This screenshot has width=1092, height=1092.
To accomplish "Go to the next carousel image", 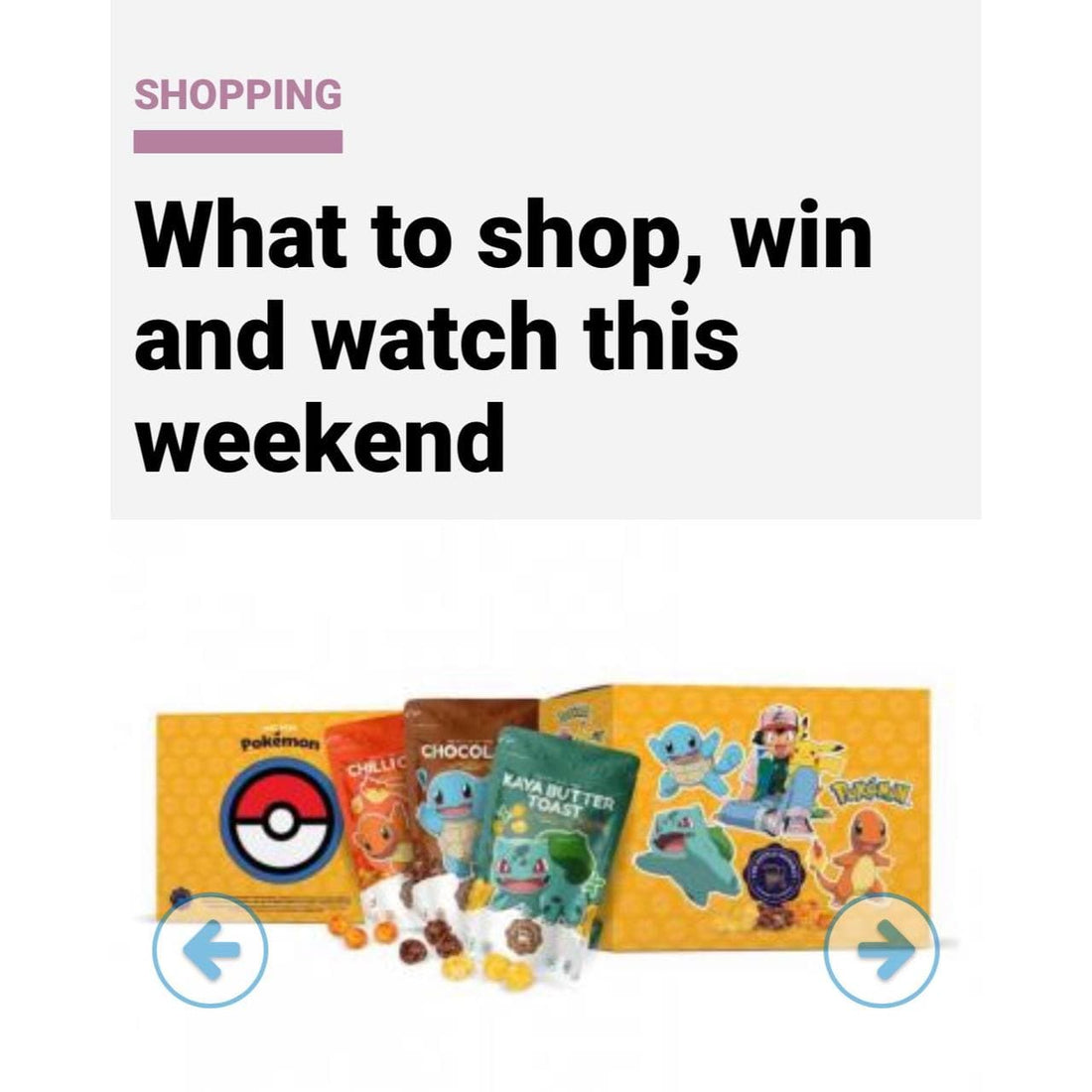I will (882, 950).
